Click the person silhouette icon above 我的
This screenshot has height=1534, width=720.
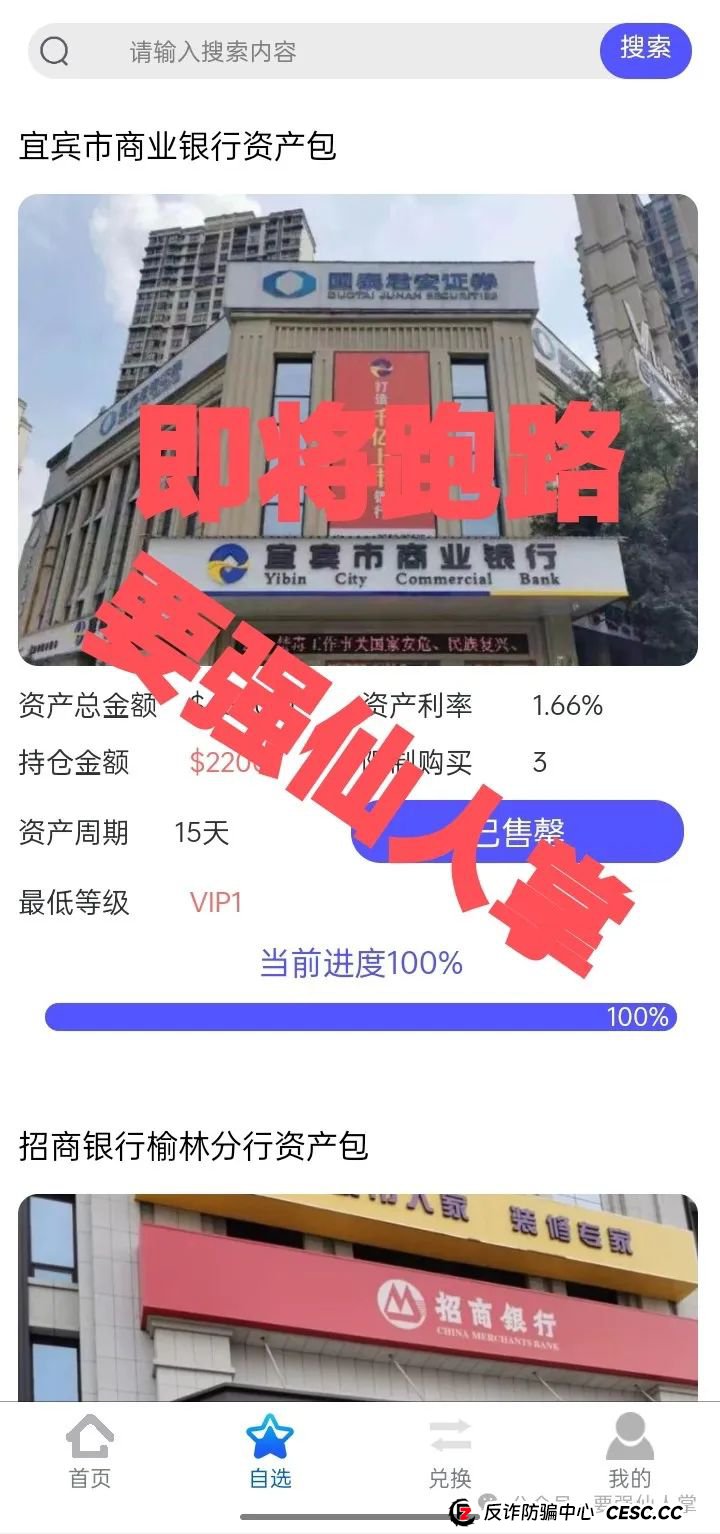(x=630, y=1438)
